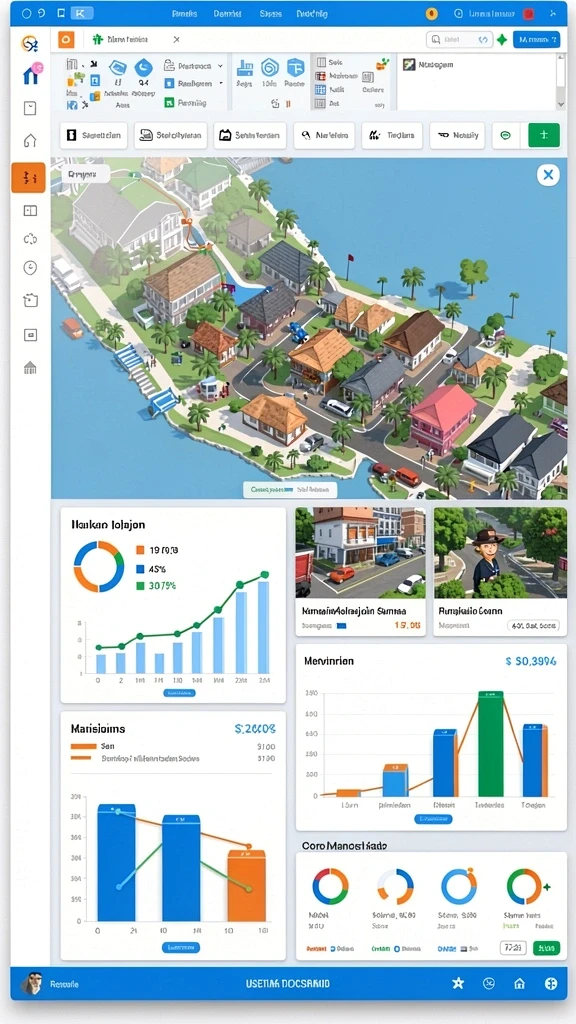Screen dimensions: 576x1024
Task: Close the open tab at the top
Action: click(x=176, y=40)
